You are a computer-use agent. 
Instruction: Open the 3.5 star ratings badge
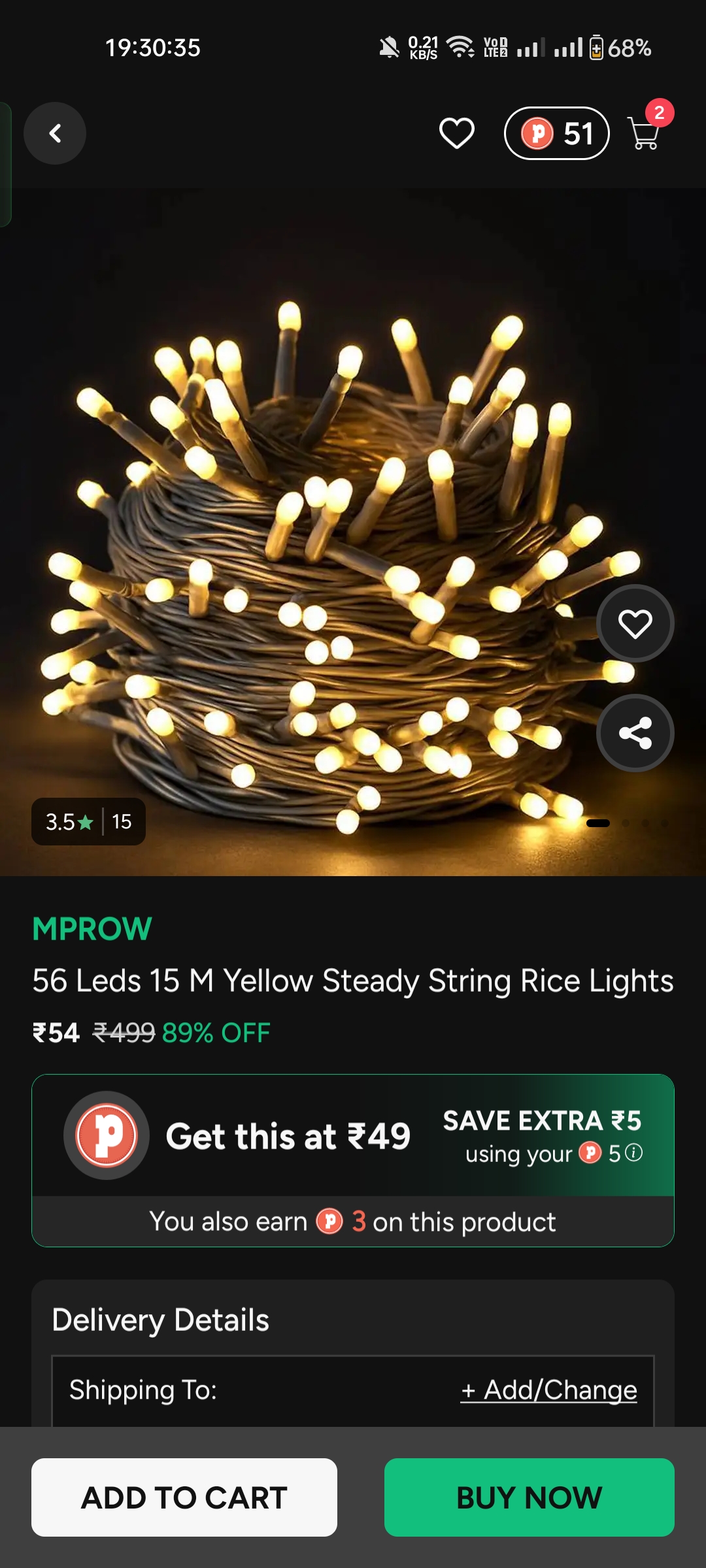pyautogui.click(x=88, y=821)
